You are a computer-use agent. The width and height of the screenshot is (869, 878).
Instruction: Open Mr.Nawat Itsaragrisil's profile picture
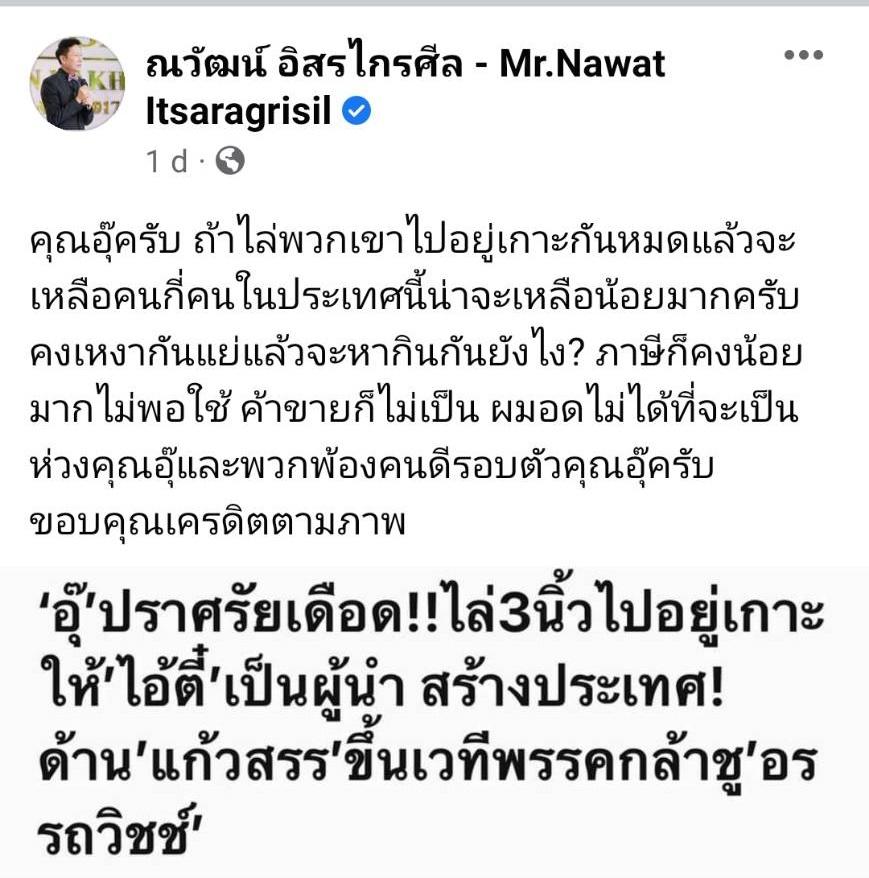(76, 84)
